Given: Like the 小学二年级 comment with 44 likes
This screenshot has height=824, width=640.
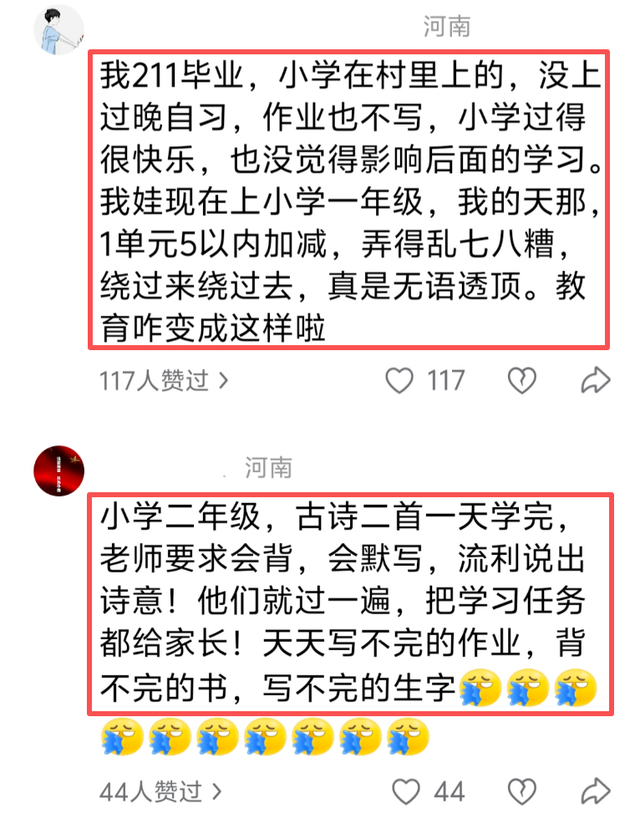Looking at the screenshot, I should [406, 792].
